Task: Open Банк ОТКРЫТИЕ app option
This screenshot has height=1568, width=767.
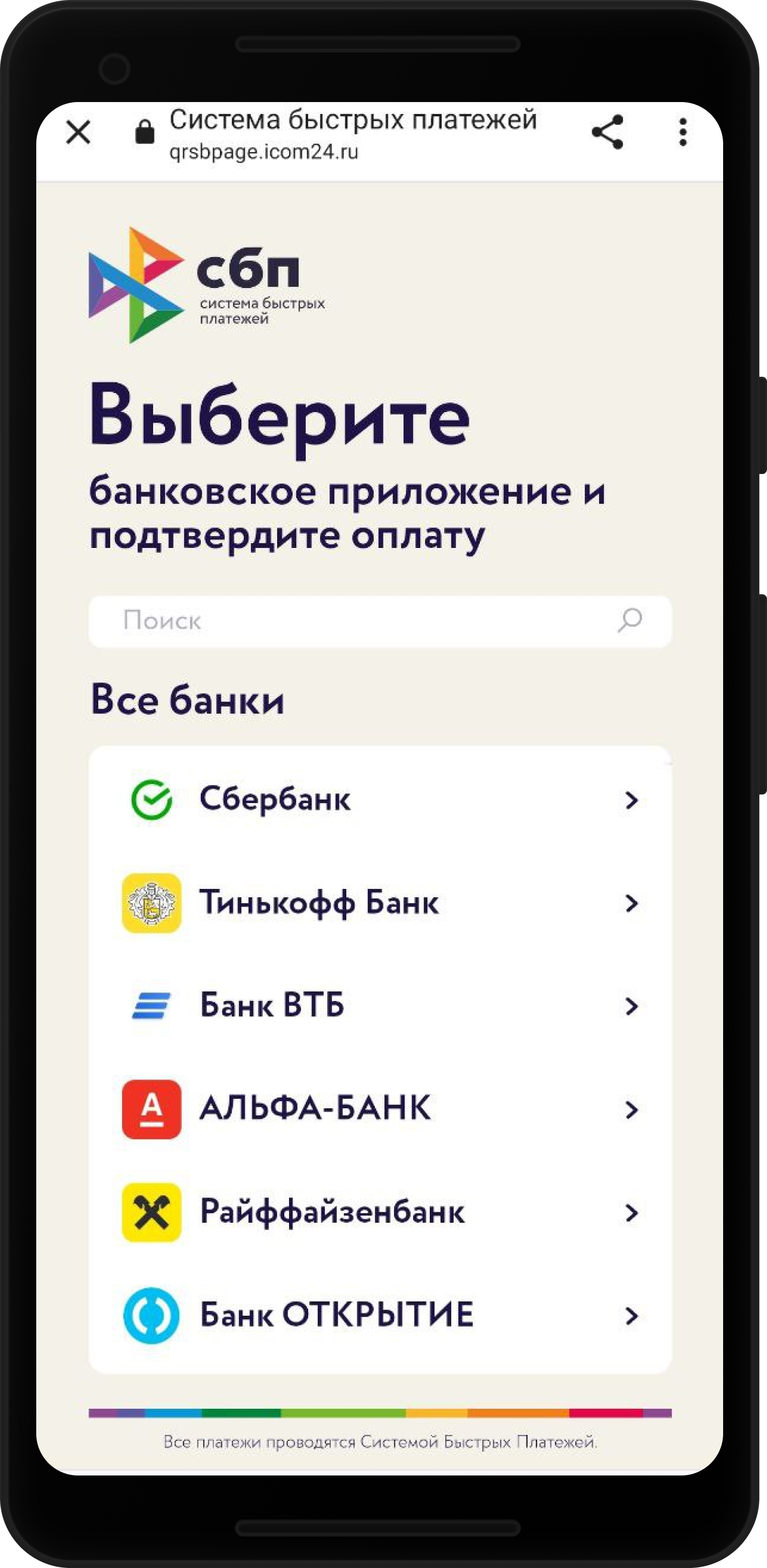Action: [380, 1315]
